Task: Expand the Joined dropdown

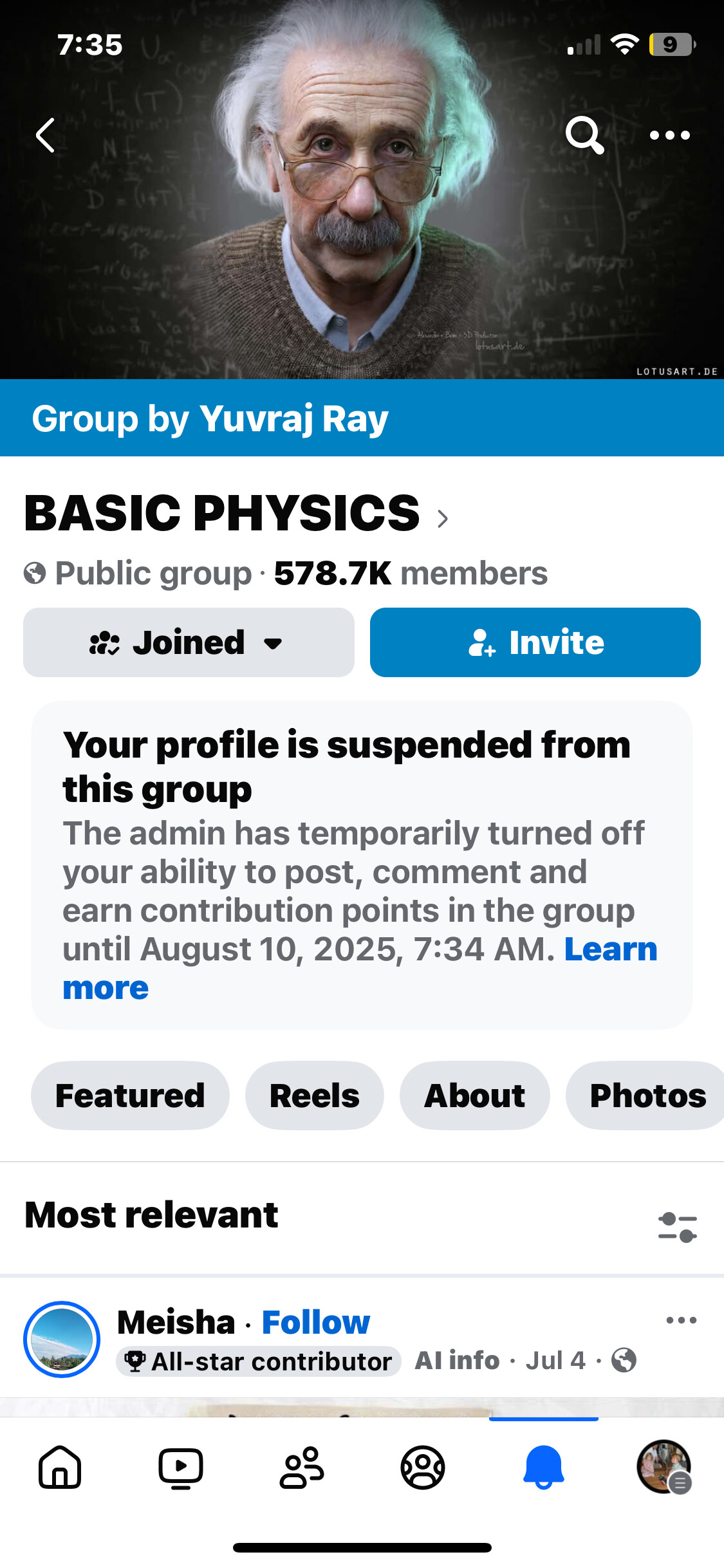Action: coord(189,642)
